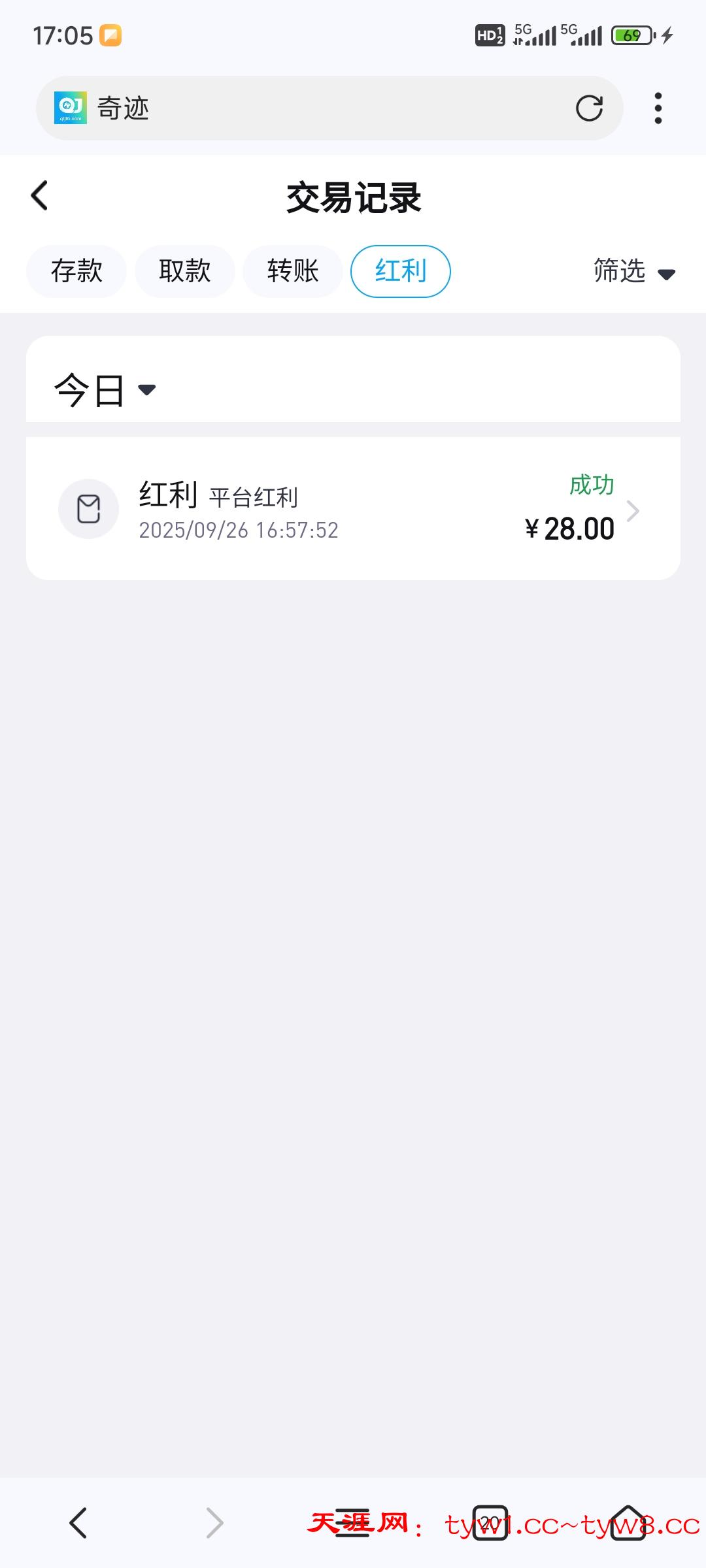Open the browser tab switcher
Image resolution: width=706 pixels, height=1568 pixels.
pos(490,1523)
